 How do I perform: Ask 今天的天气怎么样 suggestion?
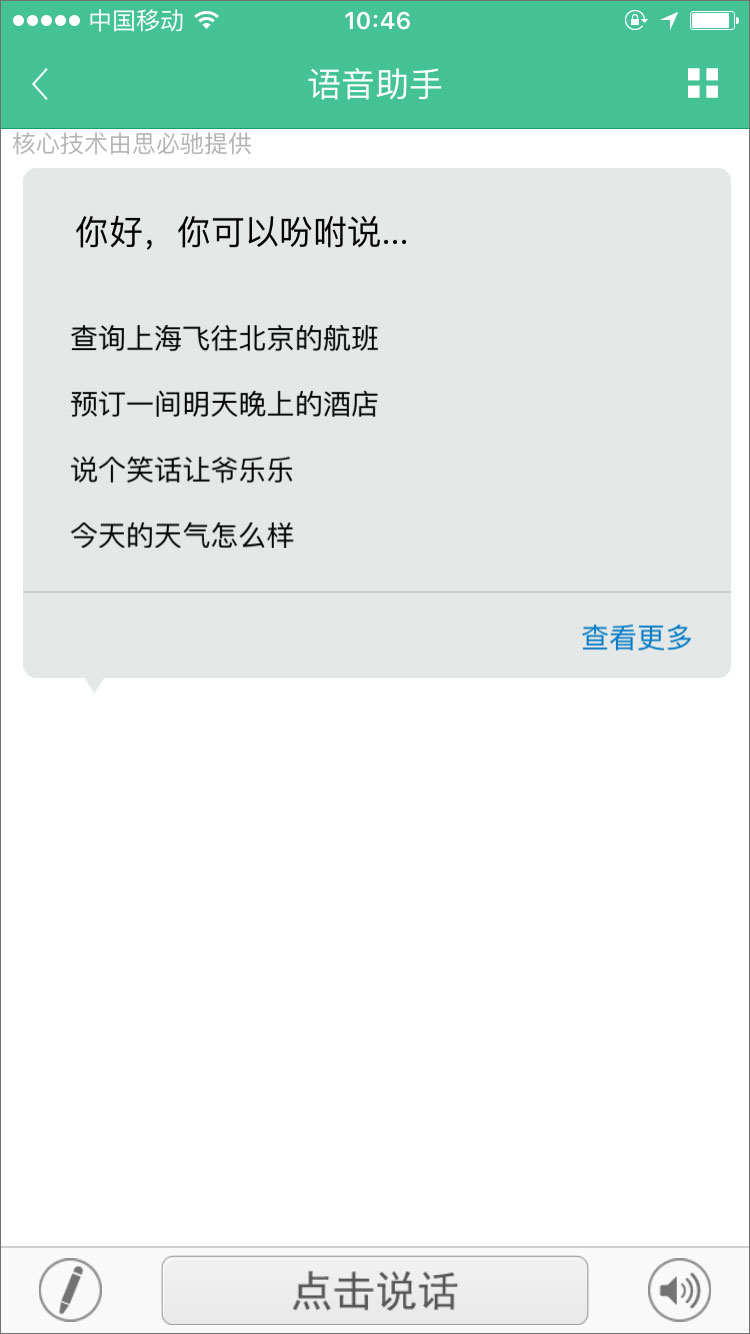pyautogui.click(x=182, y=535)
